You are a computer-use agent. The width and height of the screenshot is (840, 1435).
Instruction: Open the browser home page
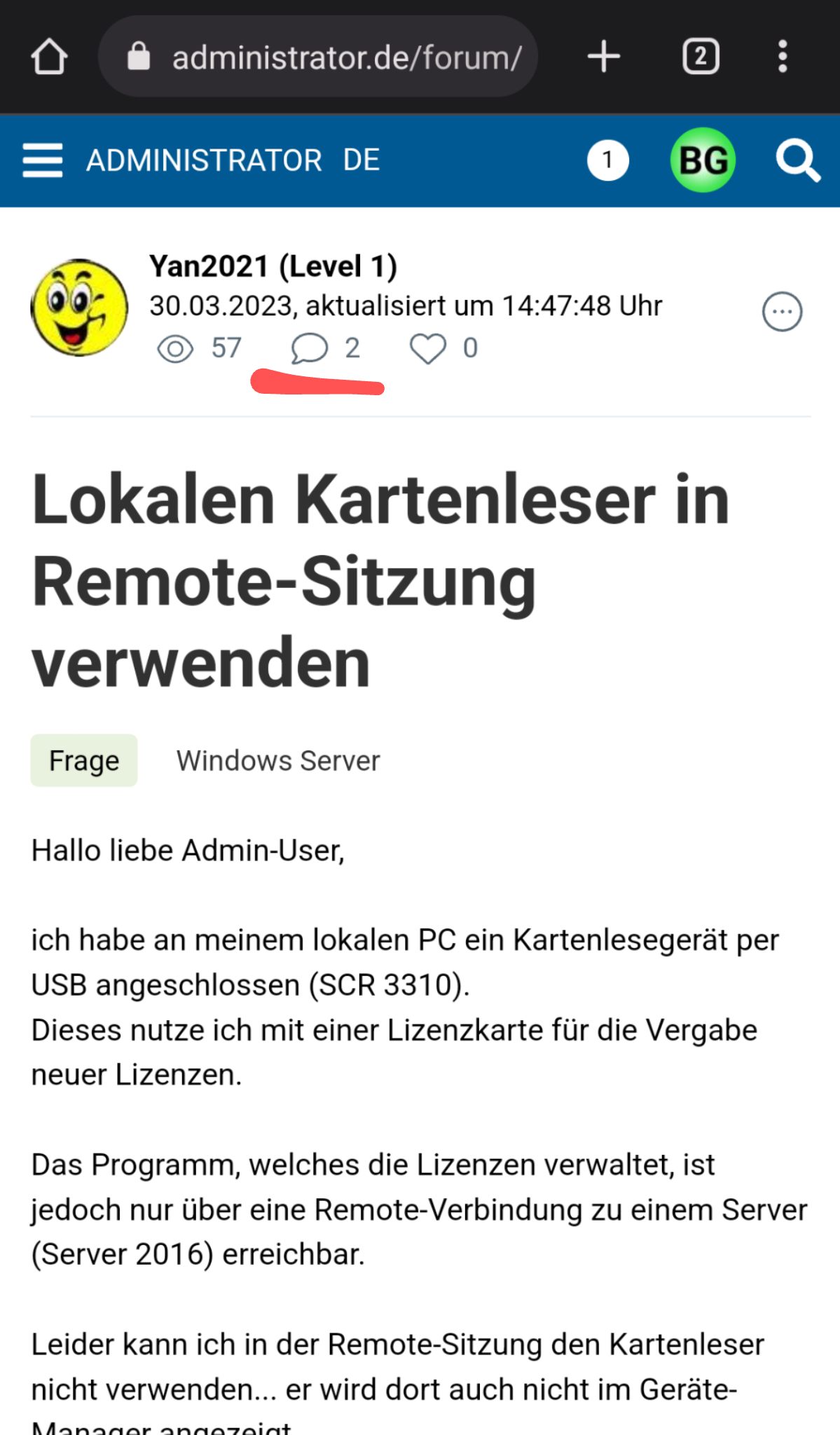click(x=49, y=57)
